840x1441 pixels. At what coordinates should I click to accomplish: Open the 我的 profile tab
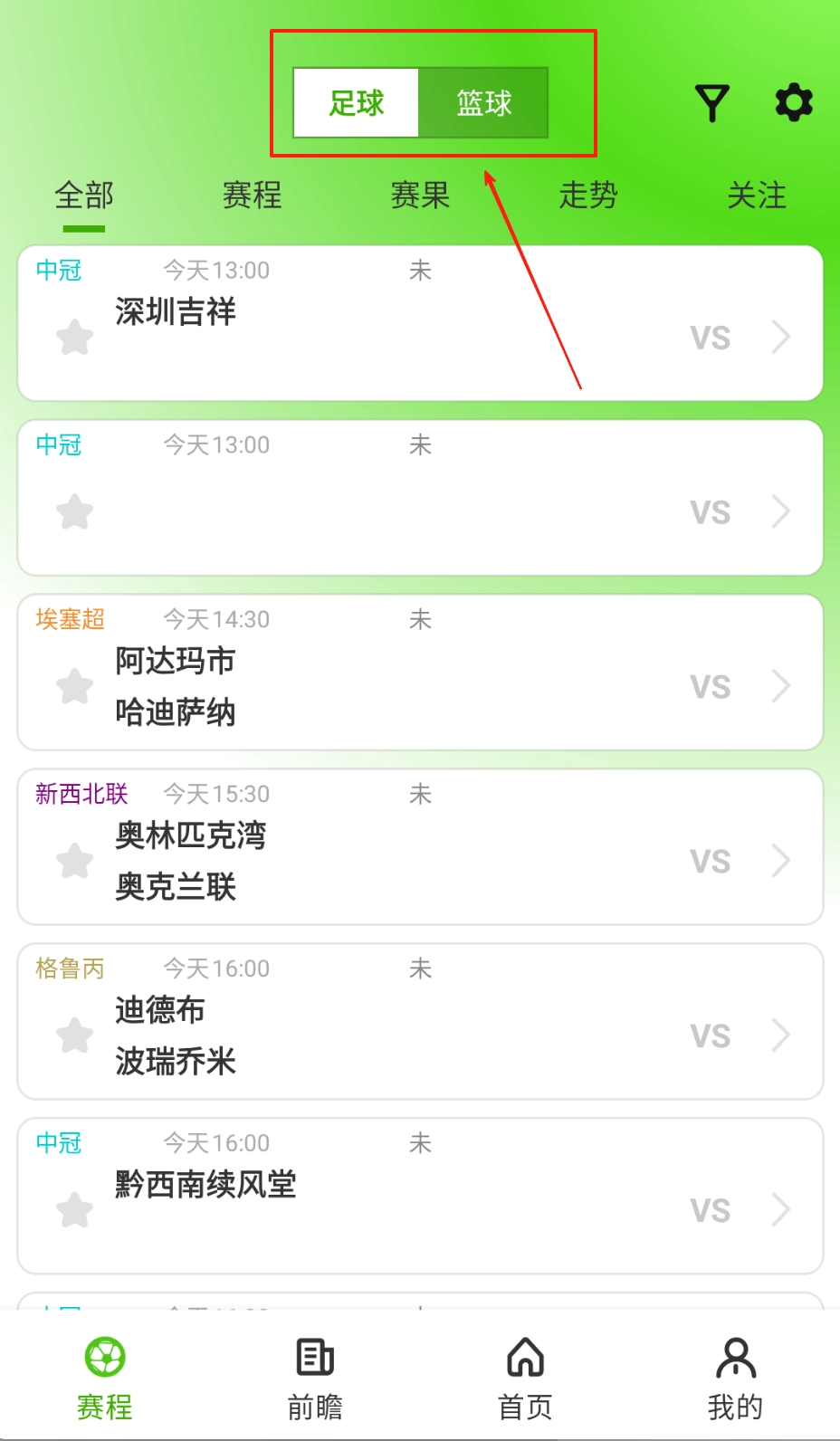(735, 1379)
